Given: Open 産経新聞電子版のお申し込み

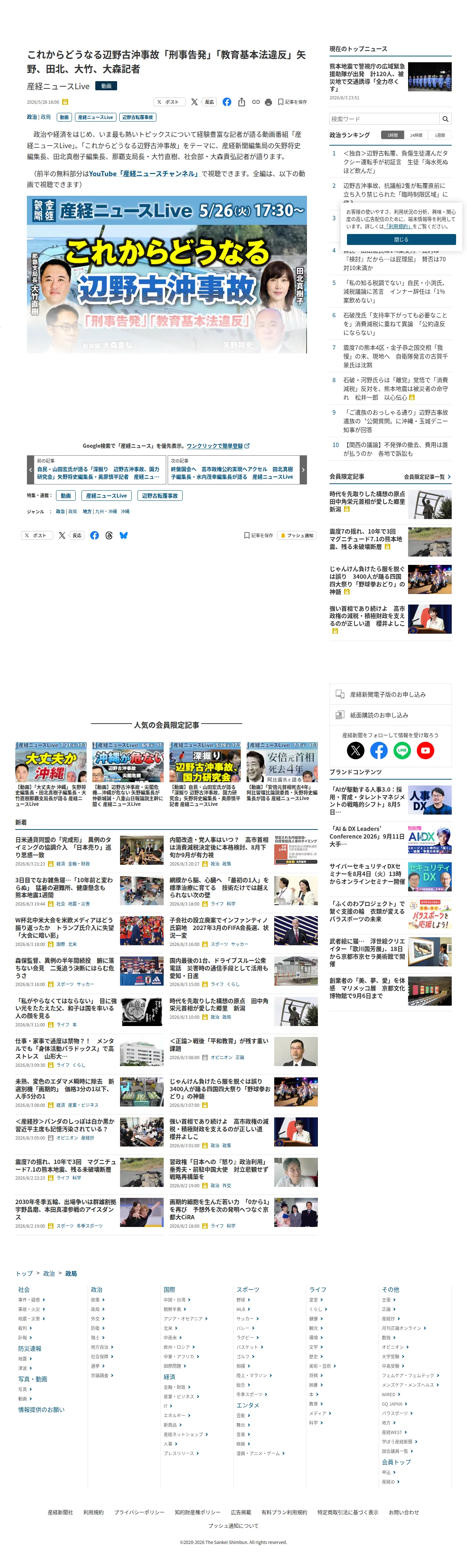Looking at the screenshot, I should pyautogui.click(x=390, y=694).
